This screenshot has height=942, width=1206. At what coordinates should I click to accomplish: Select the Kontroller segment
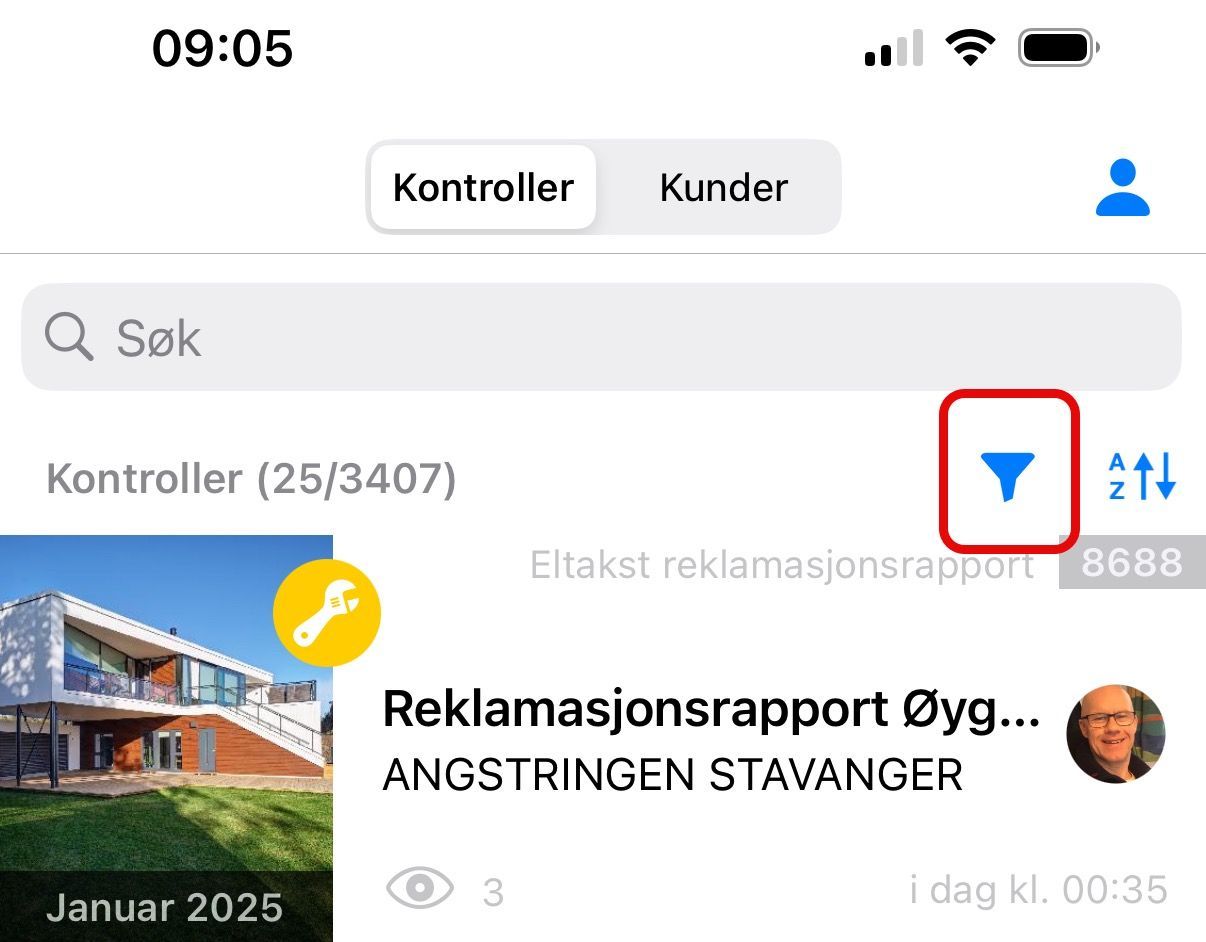[483, 187]
